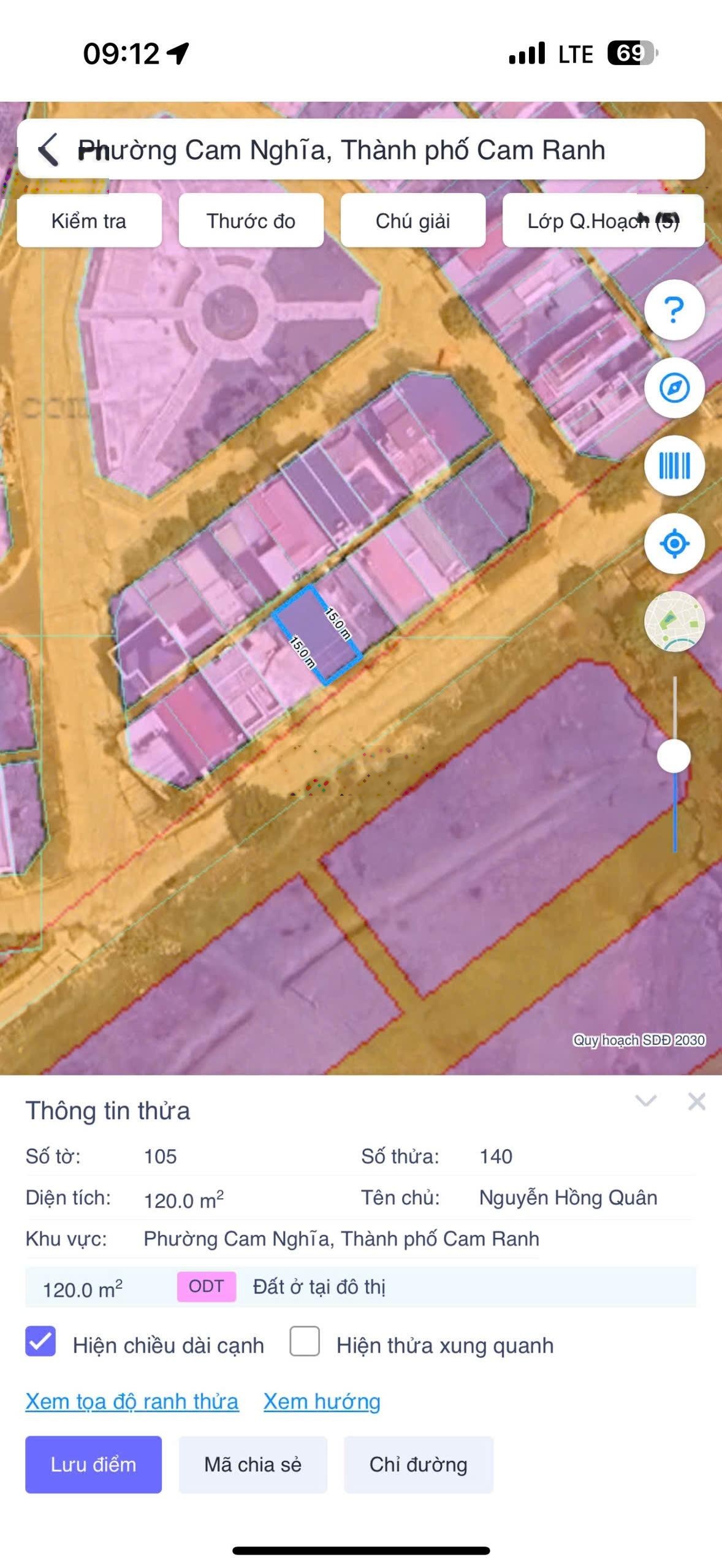Image resolution: width=722 pixels, height=1568 pixels.
Task: Tap the Mã chia sẻ button
Action: [253, 1464]
